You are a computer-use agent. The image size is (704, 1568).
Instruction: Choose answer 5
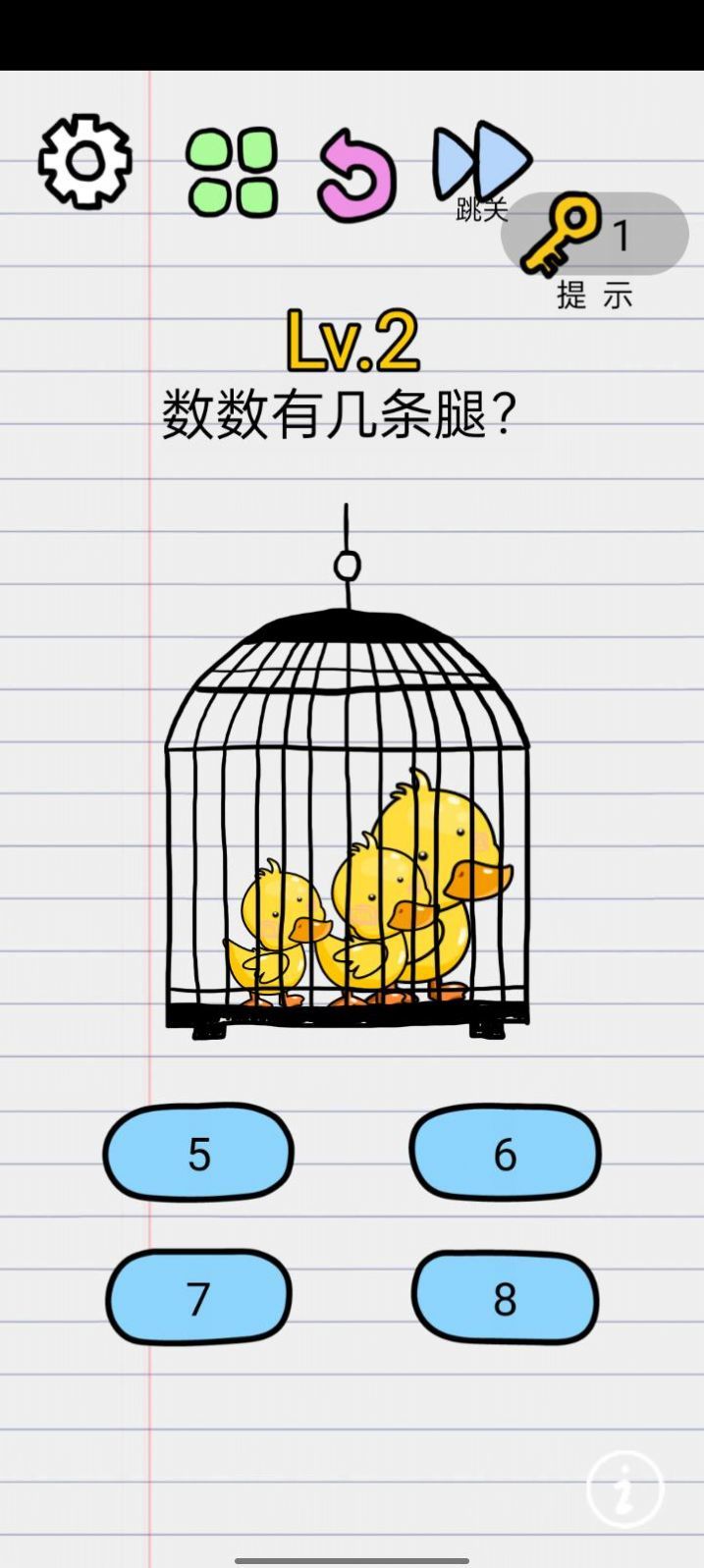click(199, 1153)
